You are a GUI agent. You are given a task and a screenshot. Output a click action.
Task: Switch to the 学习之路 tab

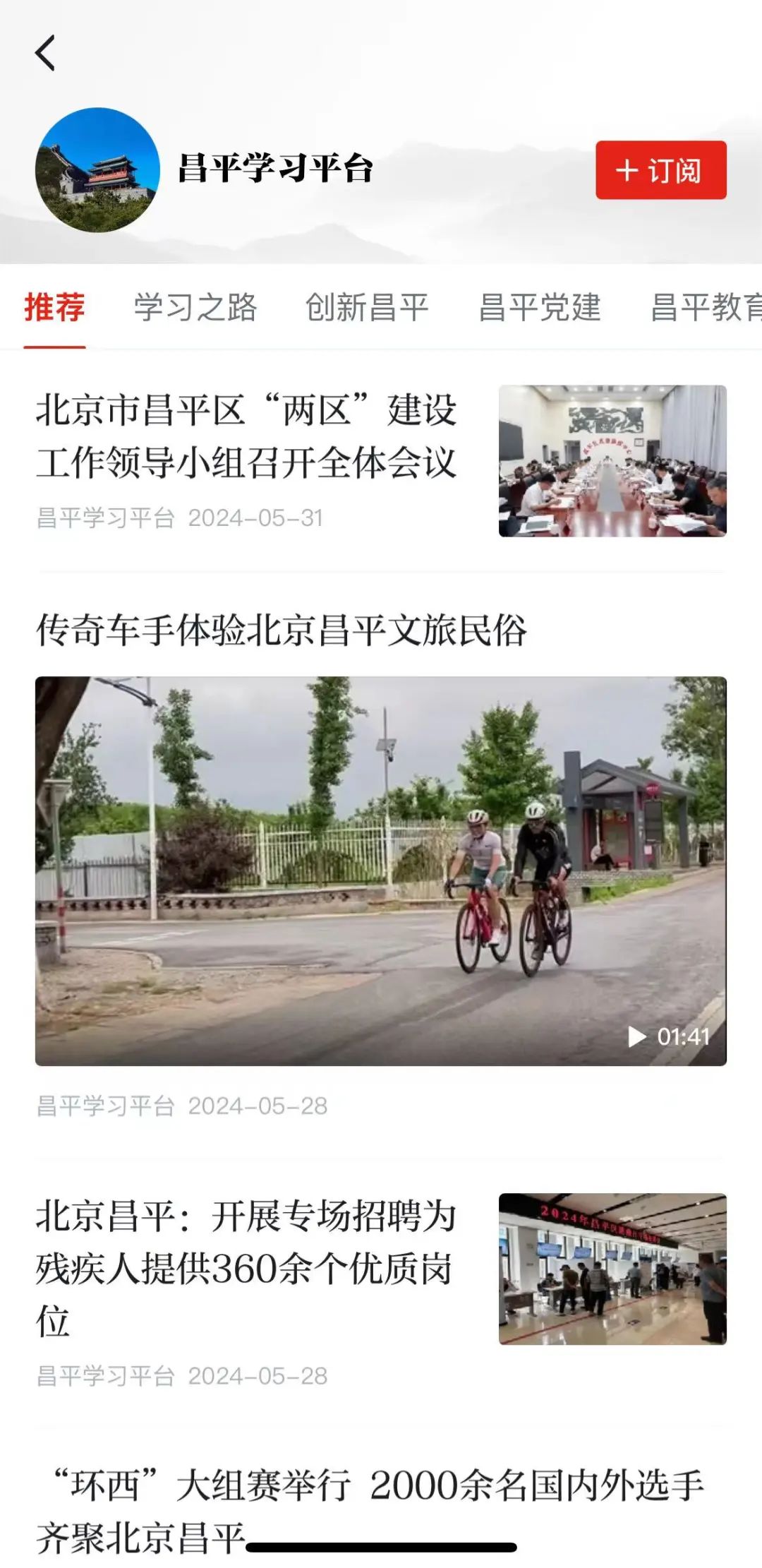click(x=195, y=308)
